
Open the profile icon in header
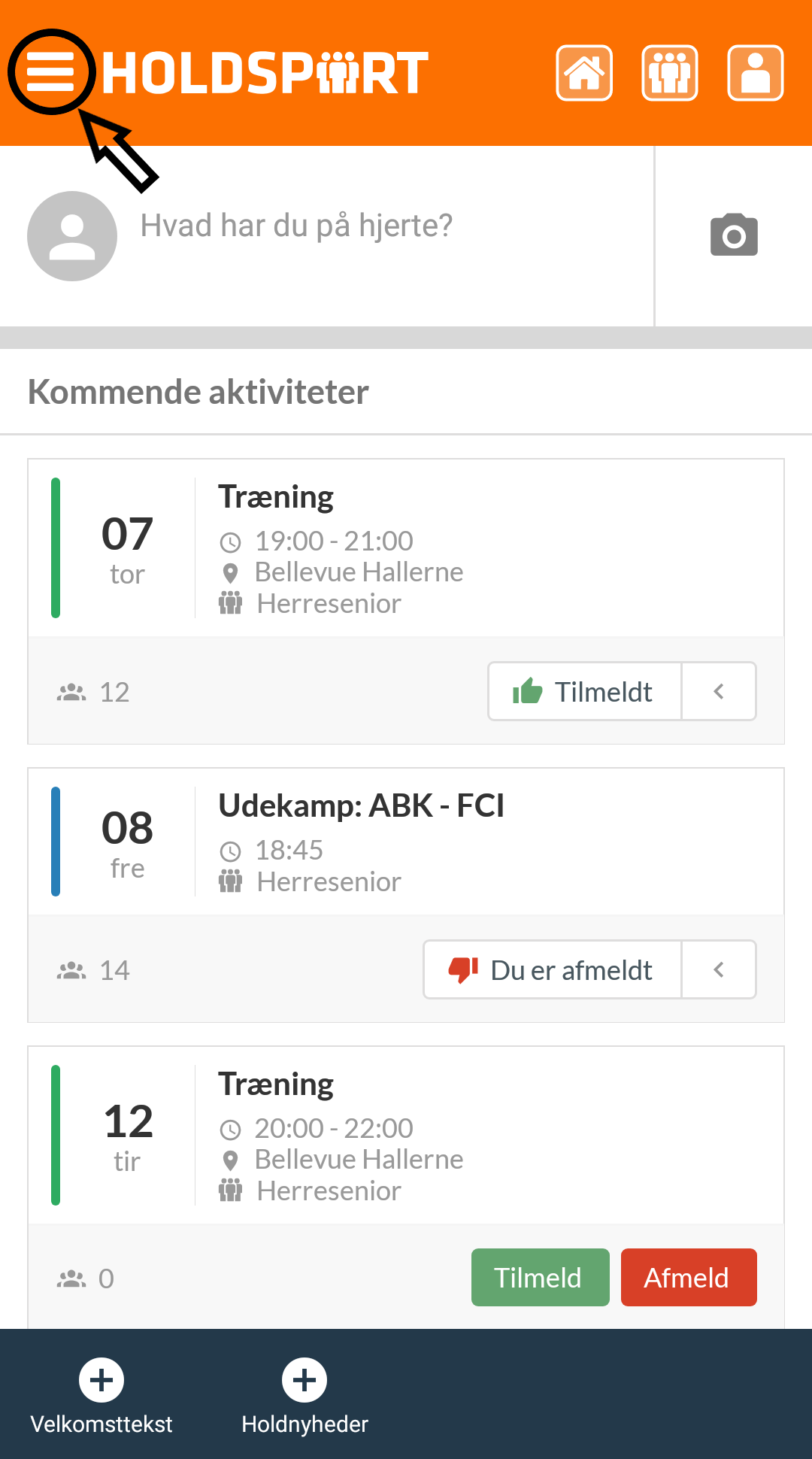click(x=756, y=73)
